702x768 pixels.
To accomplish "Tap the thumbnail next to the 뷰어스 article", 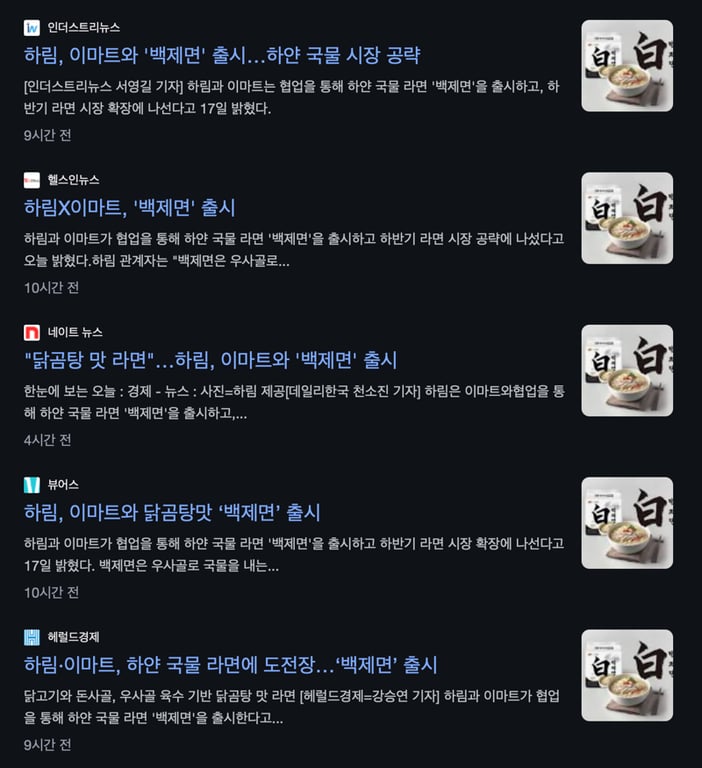I will pos(627,523).
